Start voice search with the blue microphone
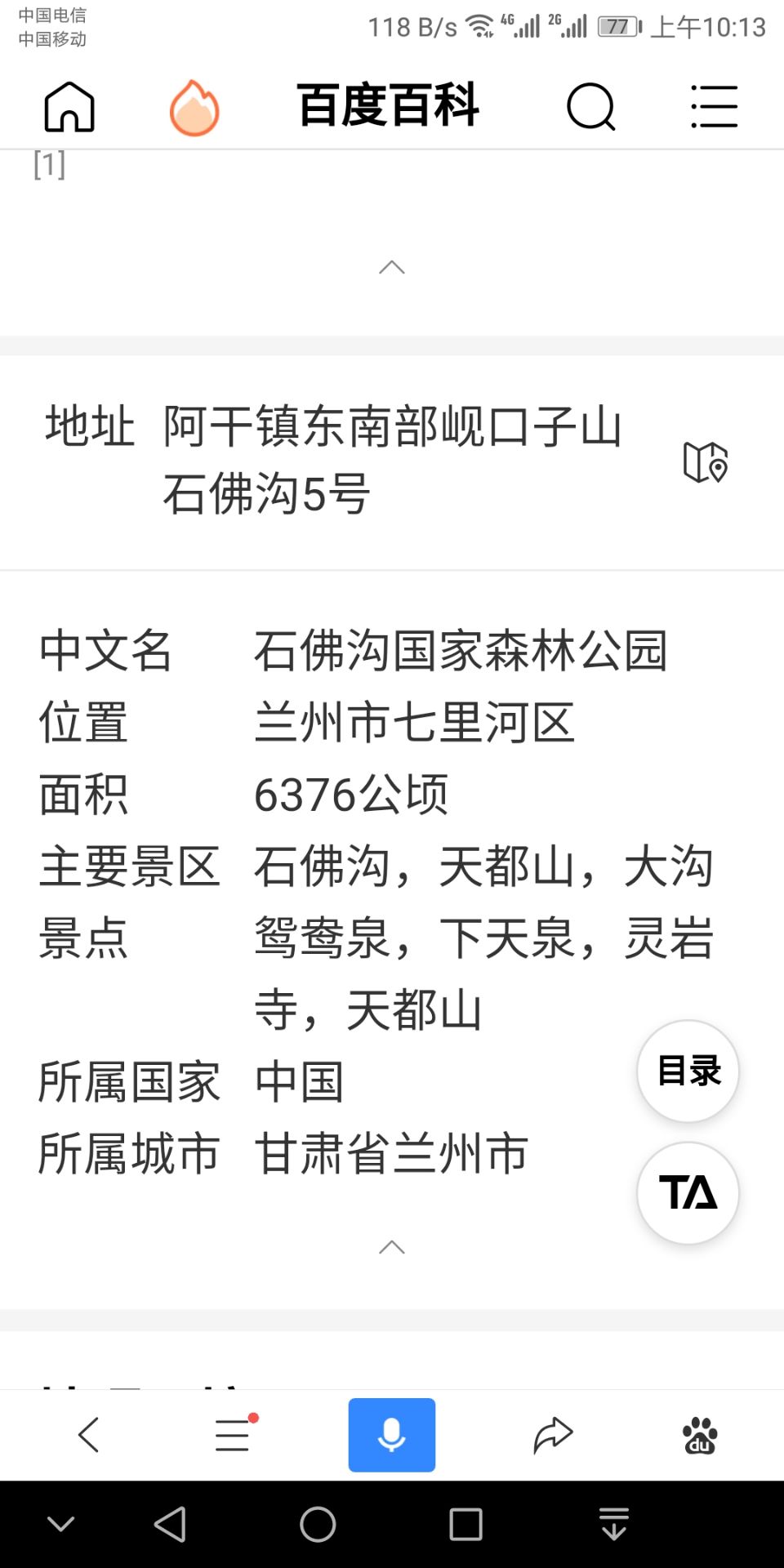 click(392, 1435)
